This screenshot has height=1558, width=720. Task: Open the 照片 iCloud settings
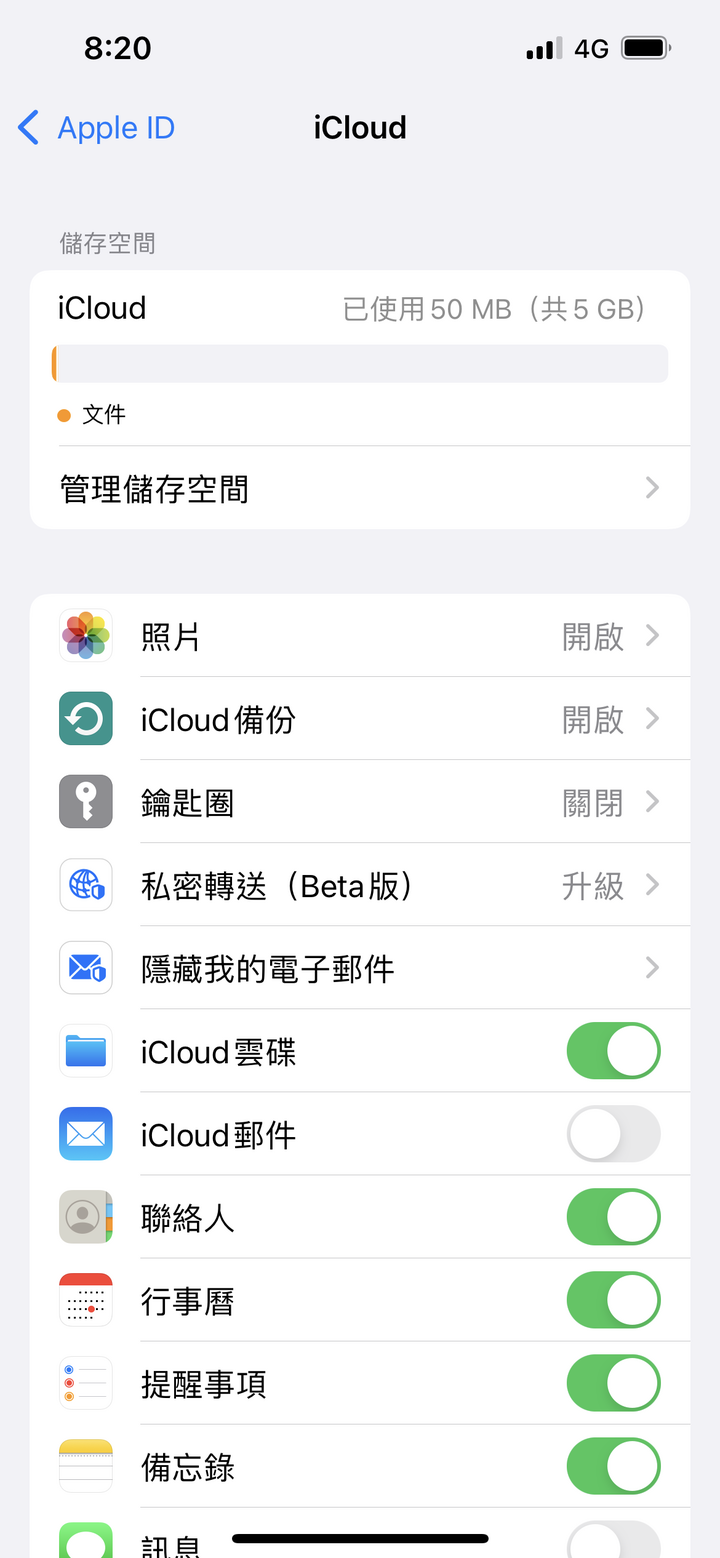point(360,636)
